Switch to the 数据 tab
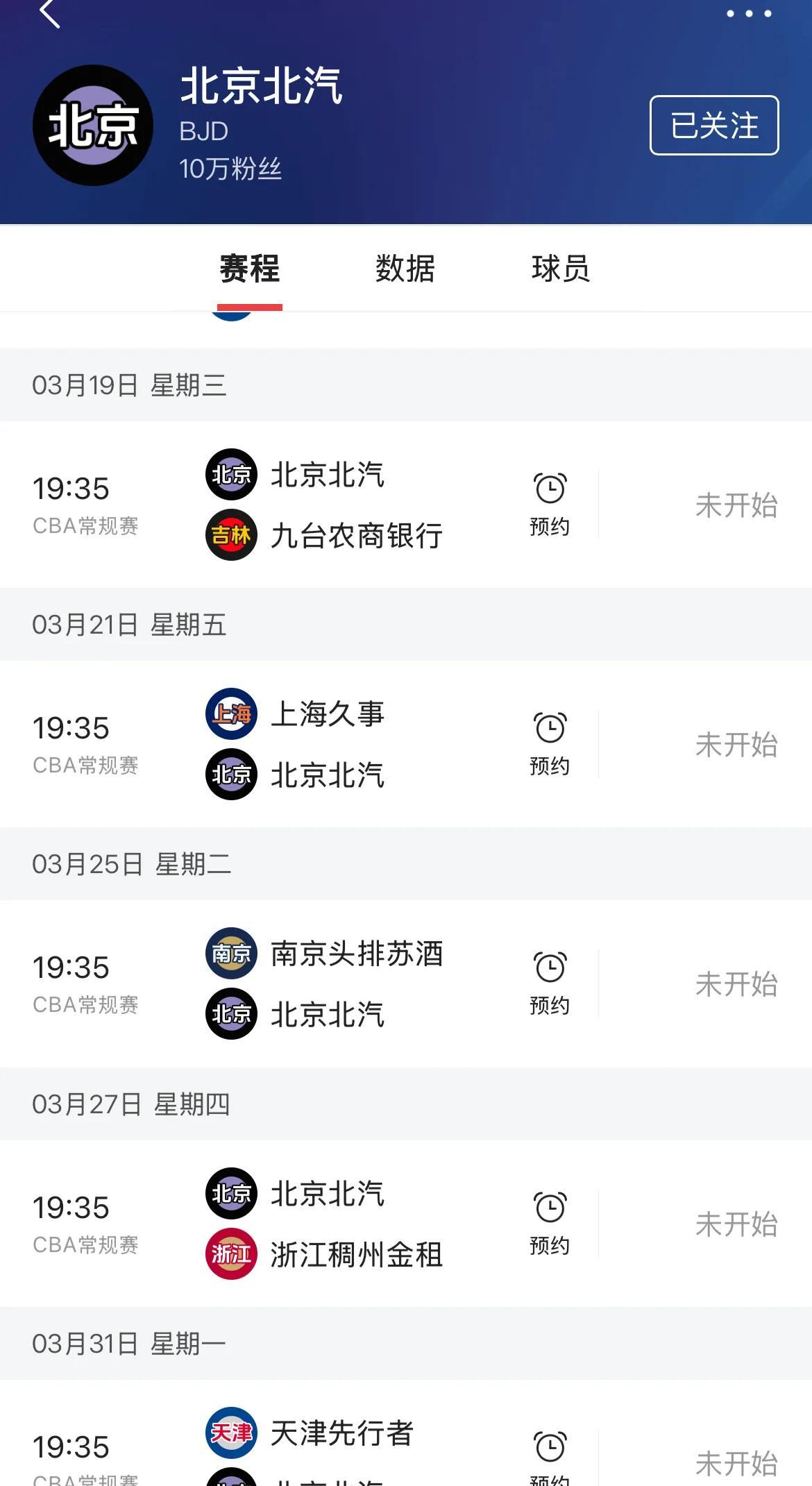Screen dimensions: 812x1486 pyautogui.click(x=403, y=269)
